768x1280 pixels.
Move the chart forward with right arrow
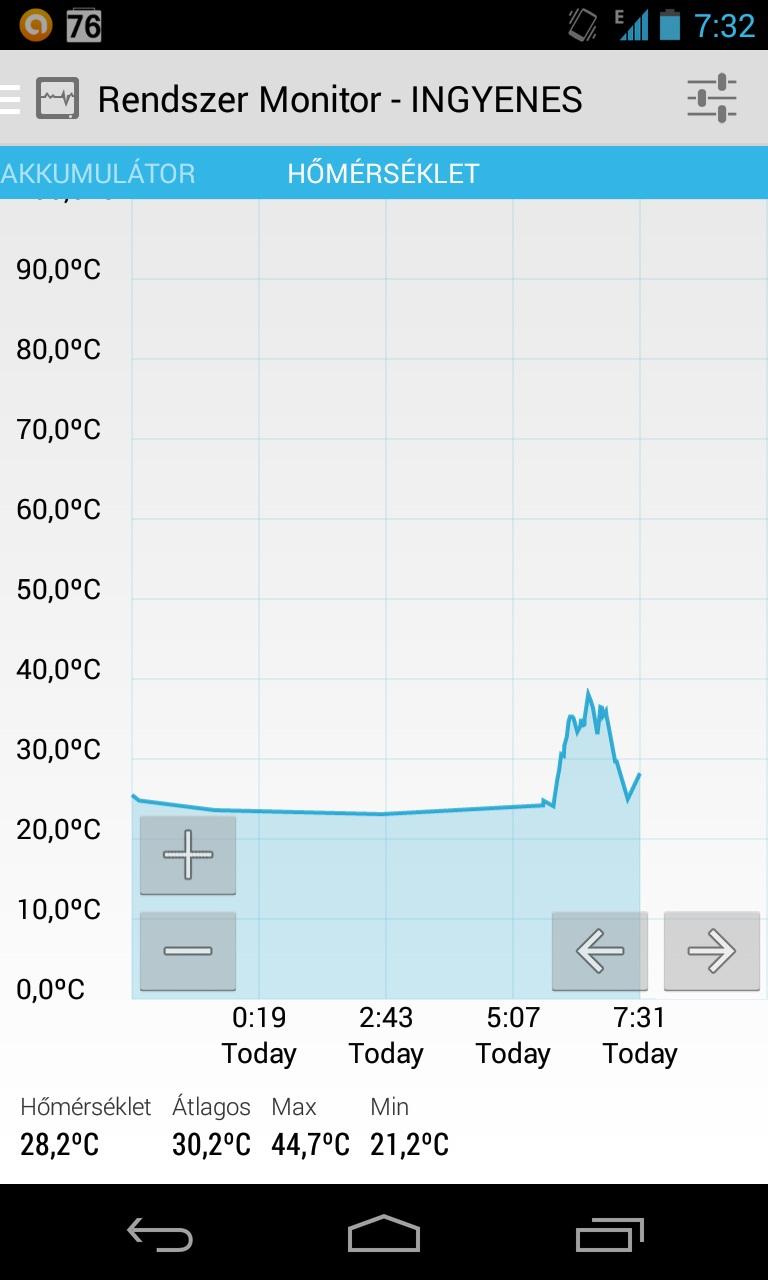coord(712,951)
